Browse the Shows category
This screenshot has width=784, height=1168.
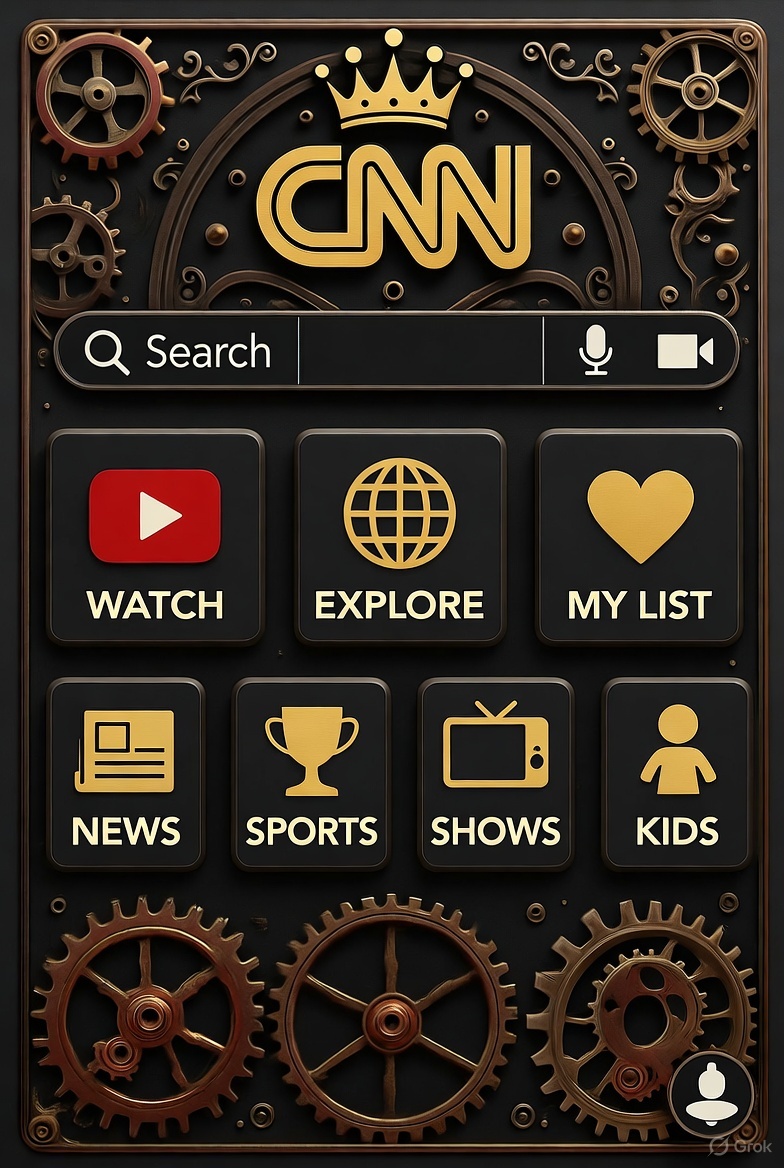click(496, 773)
